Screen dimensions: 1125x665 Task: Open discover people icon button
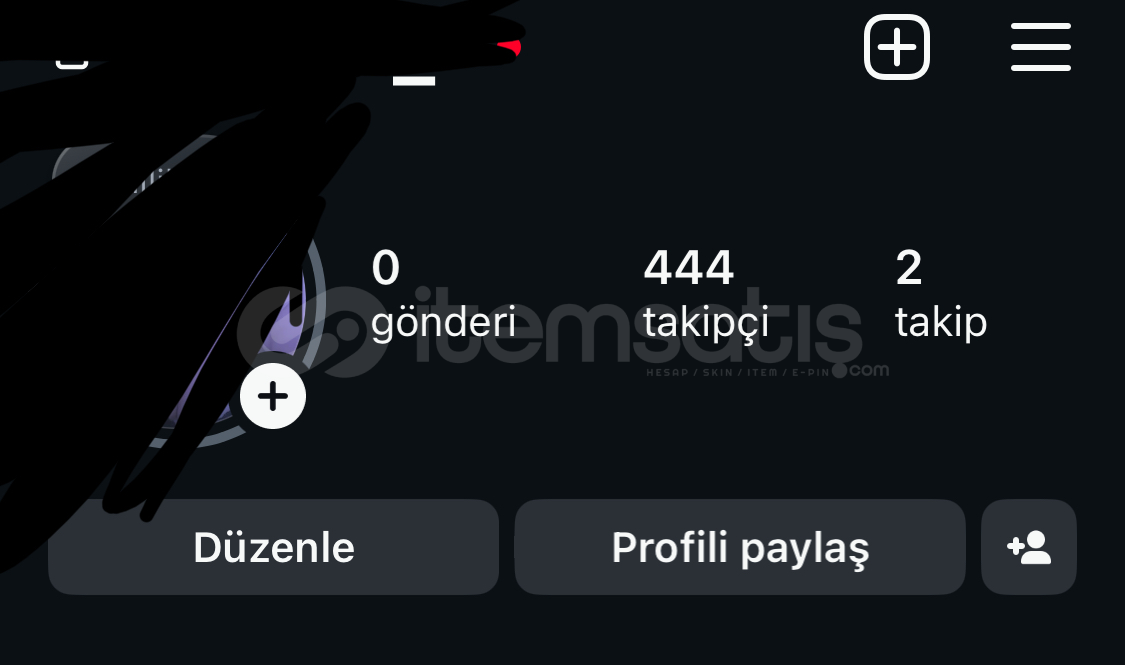point(1029,547)
